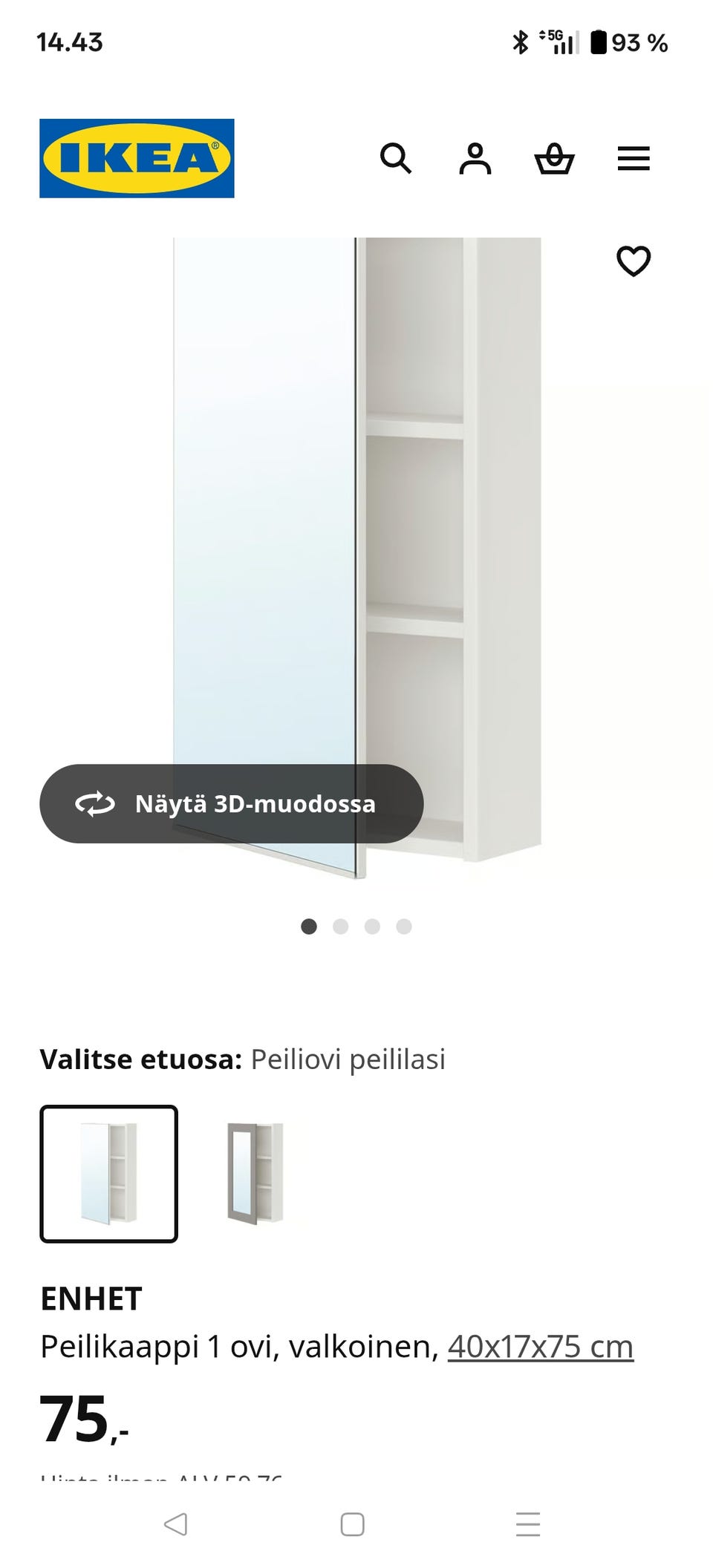Tap the IKEA logo to go home
This screenshot has height=1568, width=713.
pyautogui.click(x=136, y=157)
